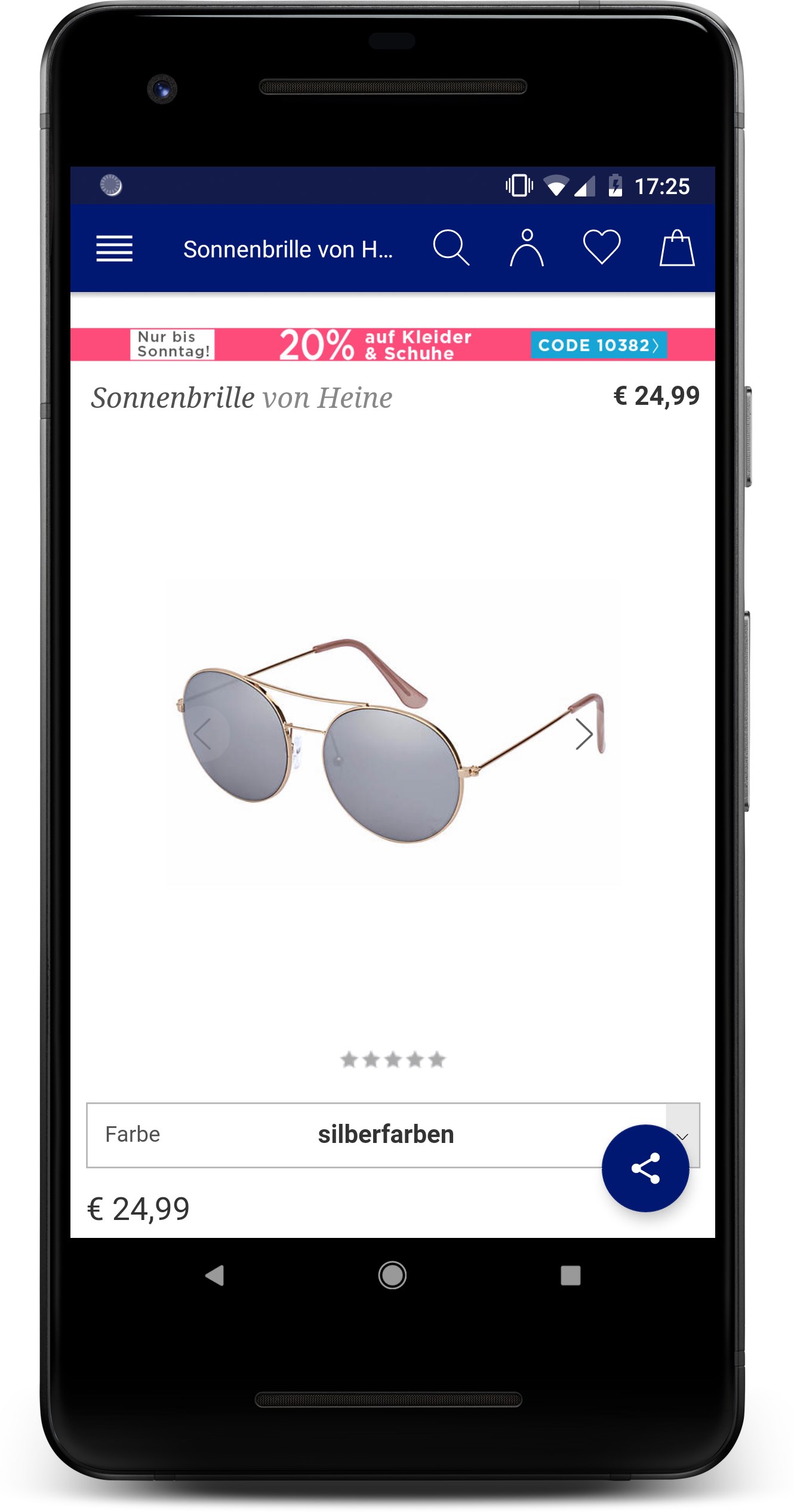Image resolution: width=794 pixels, height=1512 pixels.
Task: Go to the system home screen
Action: pos(392,1276)
